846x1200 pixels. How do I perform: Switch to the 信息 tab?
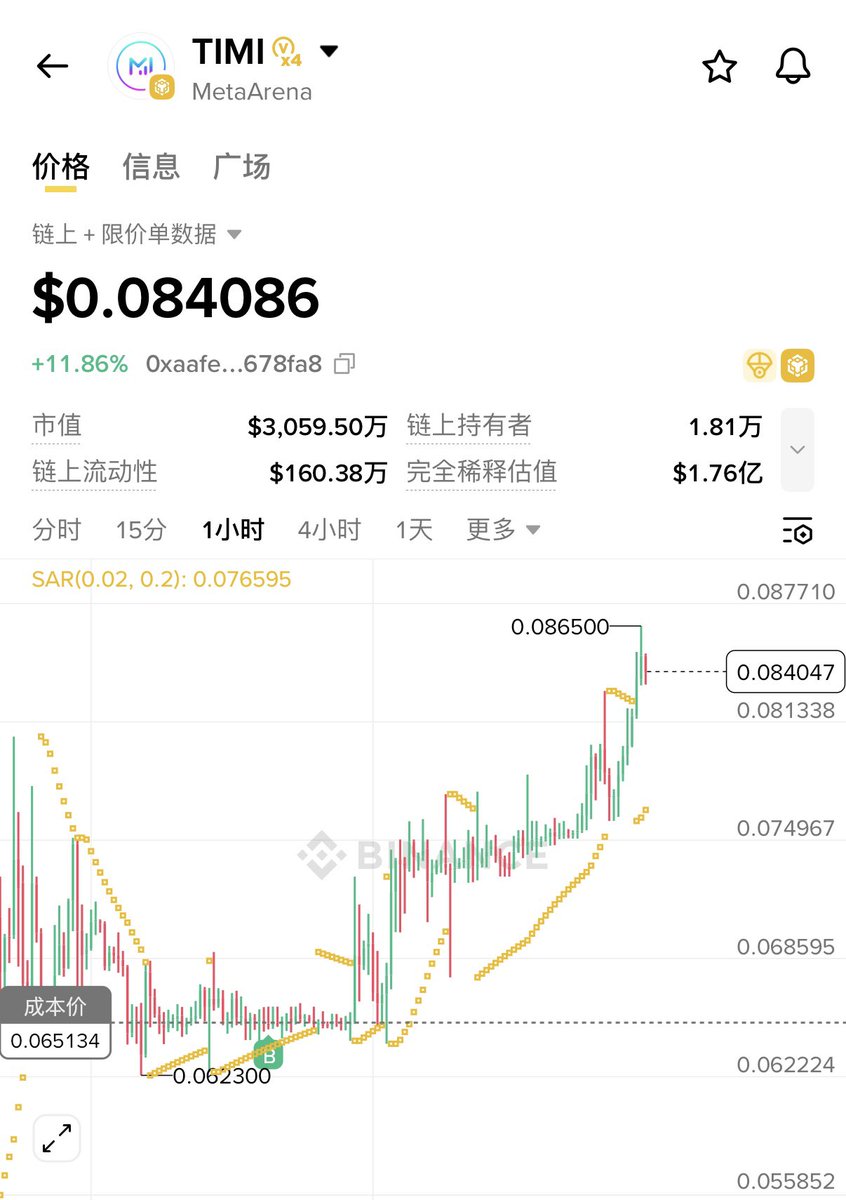(x=151, y=166)
